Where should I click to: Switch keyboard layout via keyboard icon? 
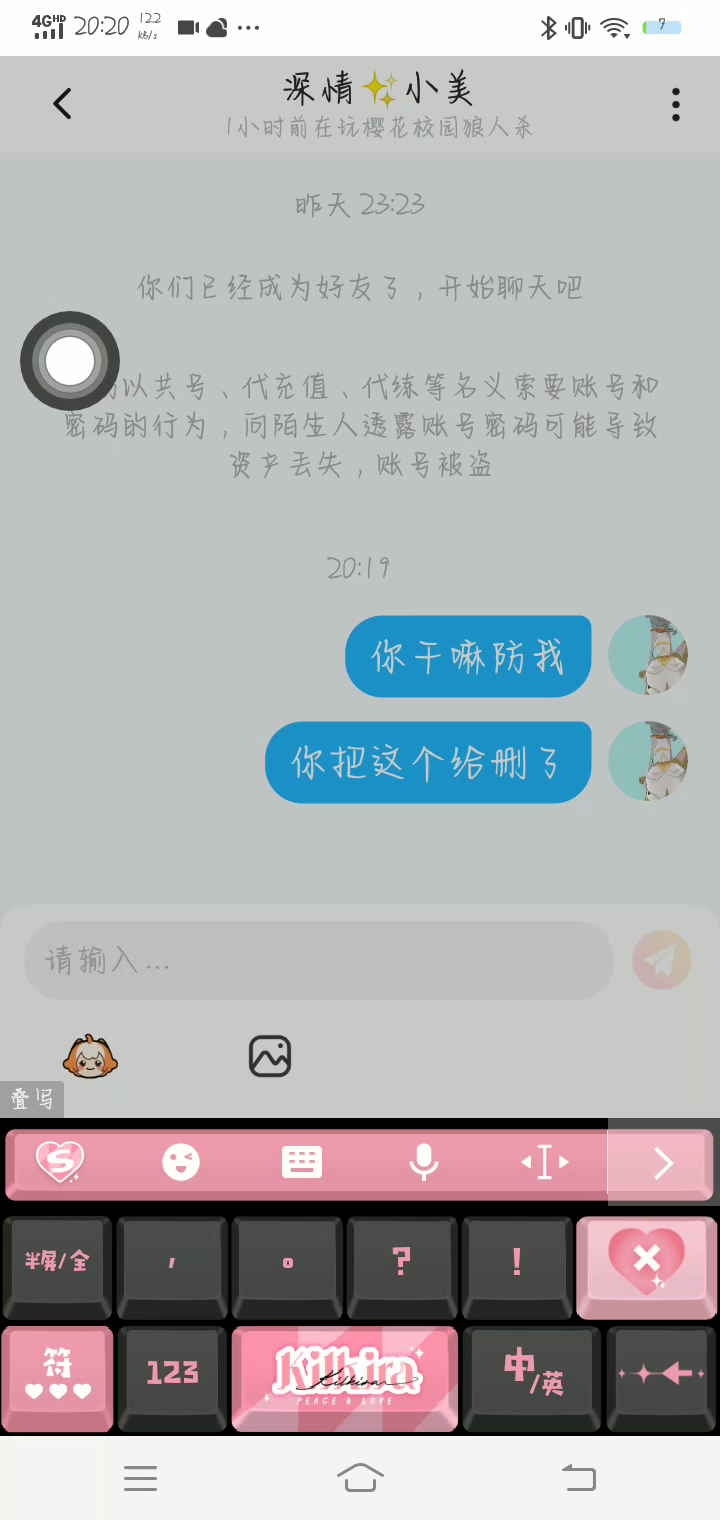tap(302, 1162)
